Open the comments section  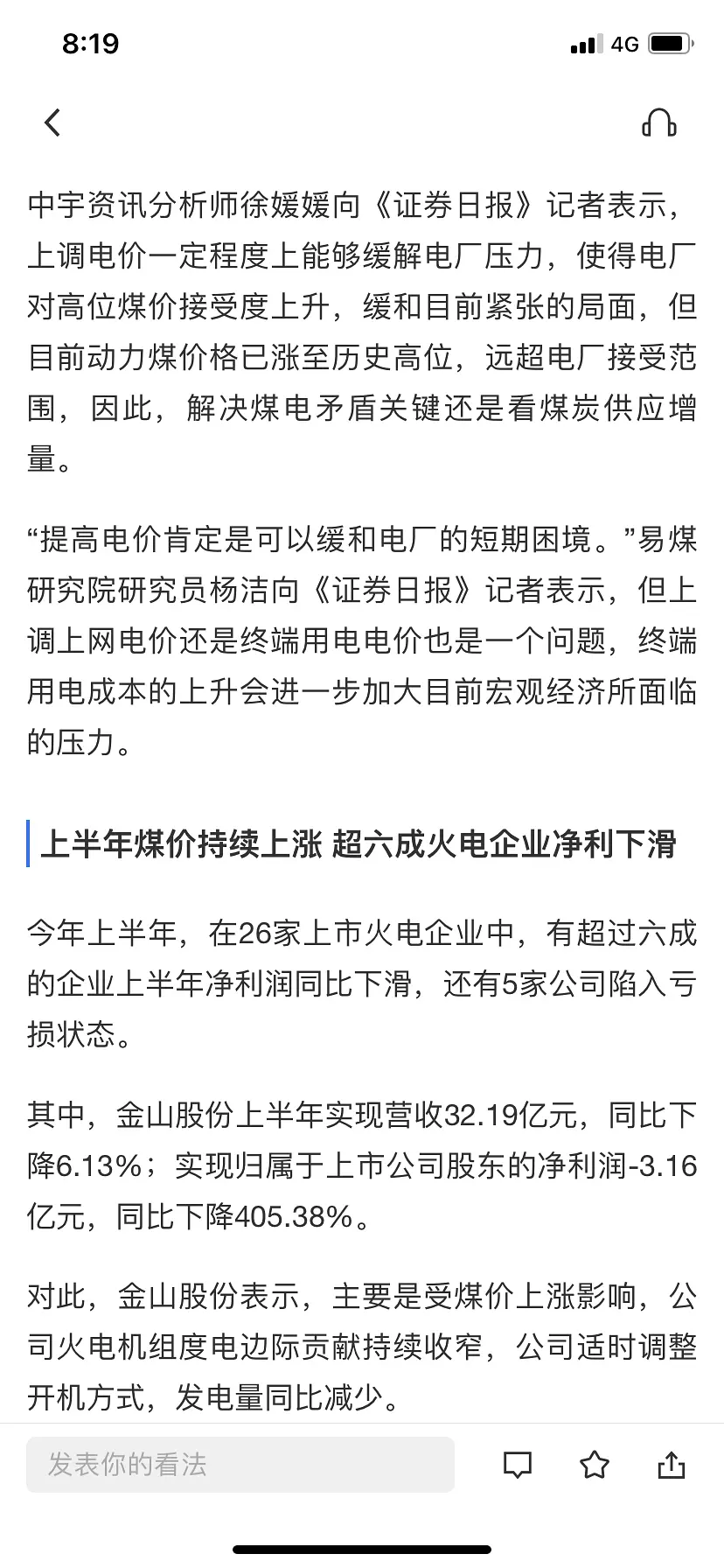(x=518, y=1464)
